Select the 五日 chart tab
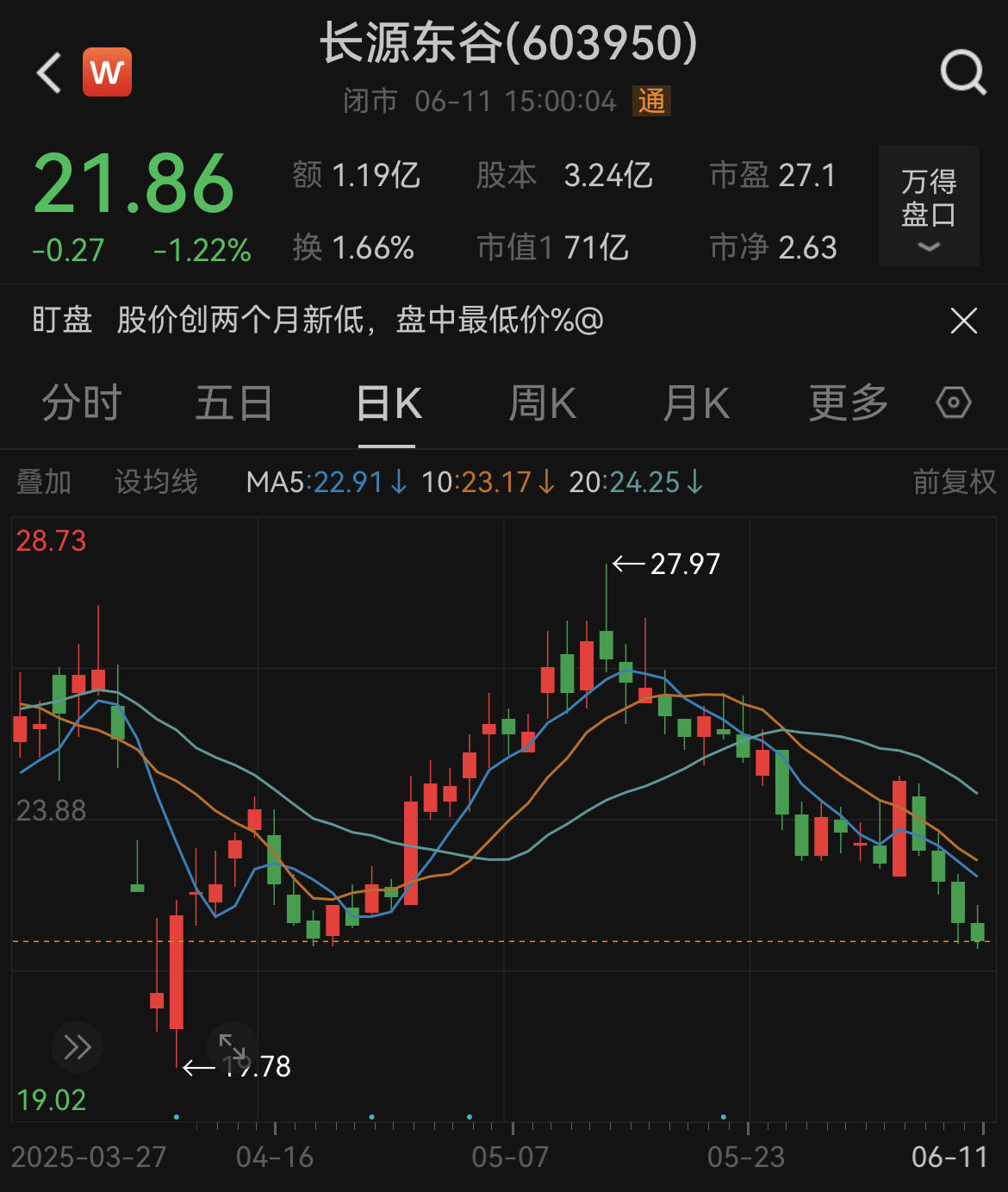Viewport: 1008px width, 1192px height. click(233, 403)
